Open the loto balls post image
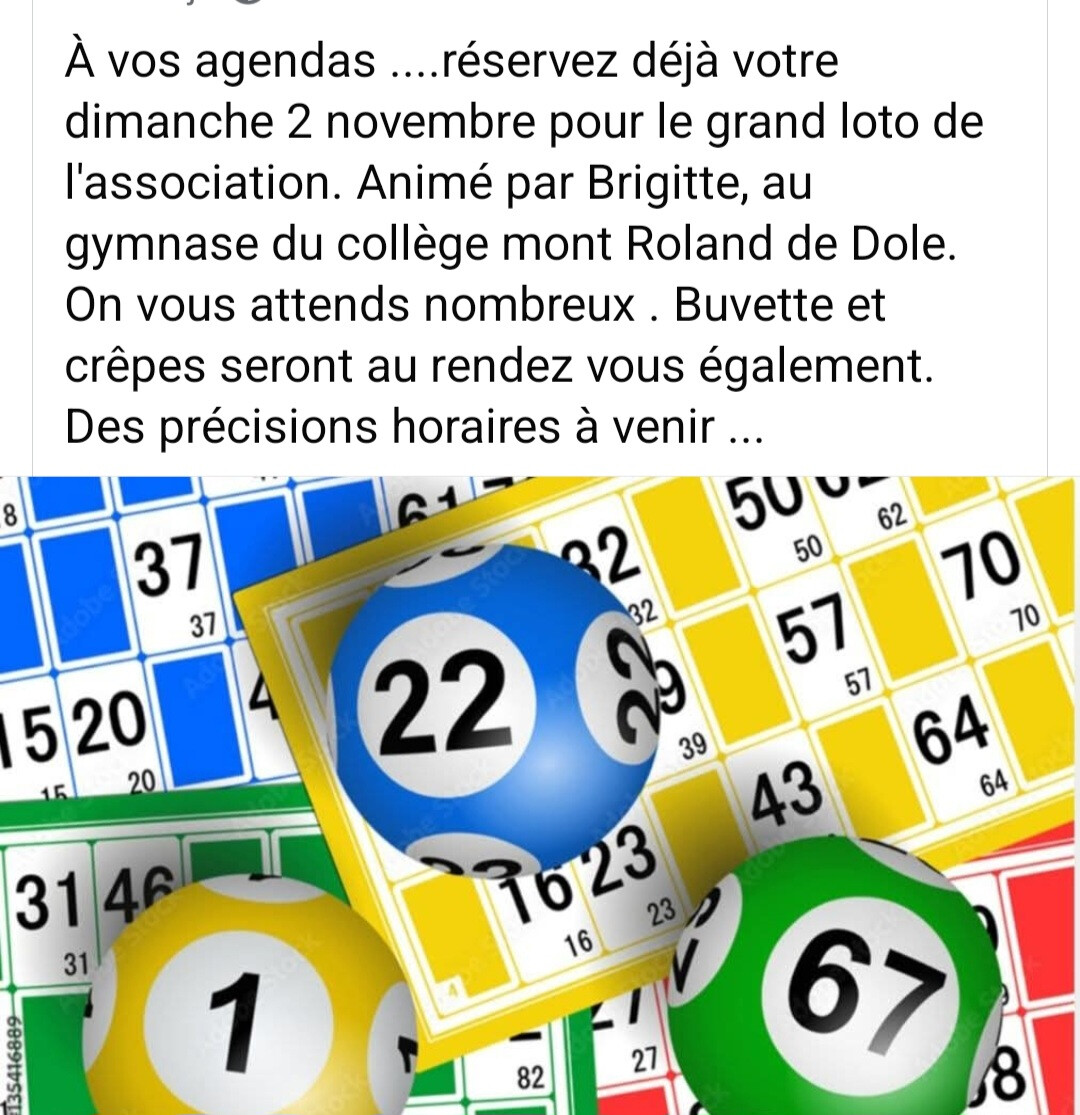Screen dimensions: 1080x1115 coord(540,795)
